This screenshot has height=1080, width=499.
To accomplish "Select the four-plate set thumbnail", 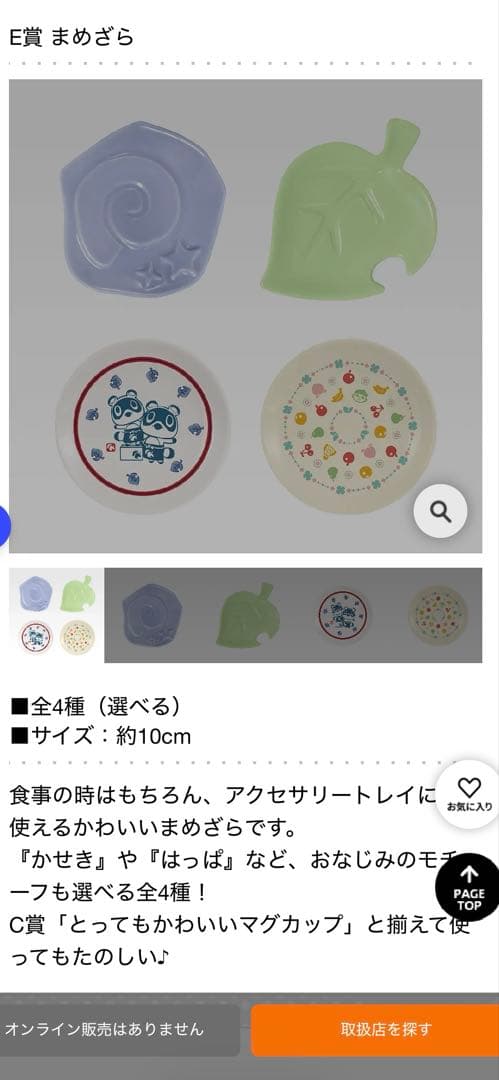I will [x=57, y=615].
